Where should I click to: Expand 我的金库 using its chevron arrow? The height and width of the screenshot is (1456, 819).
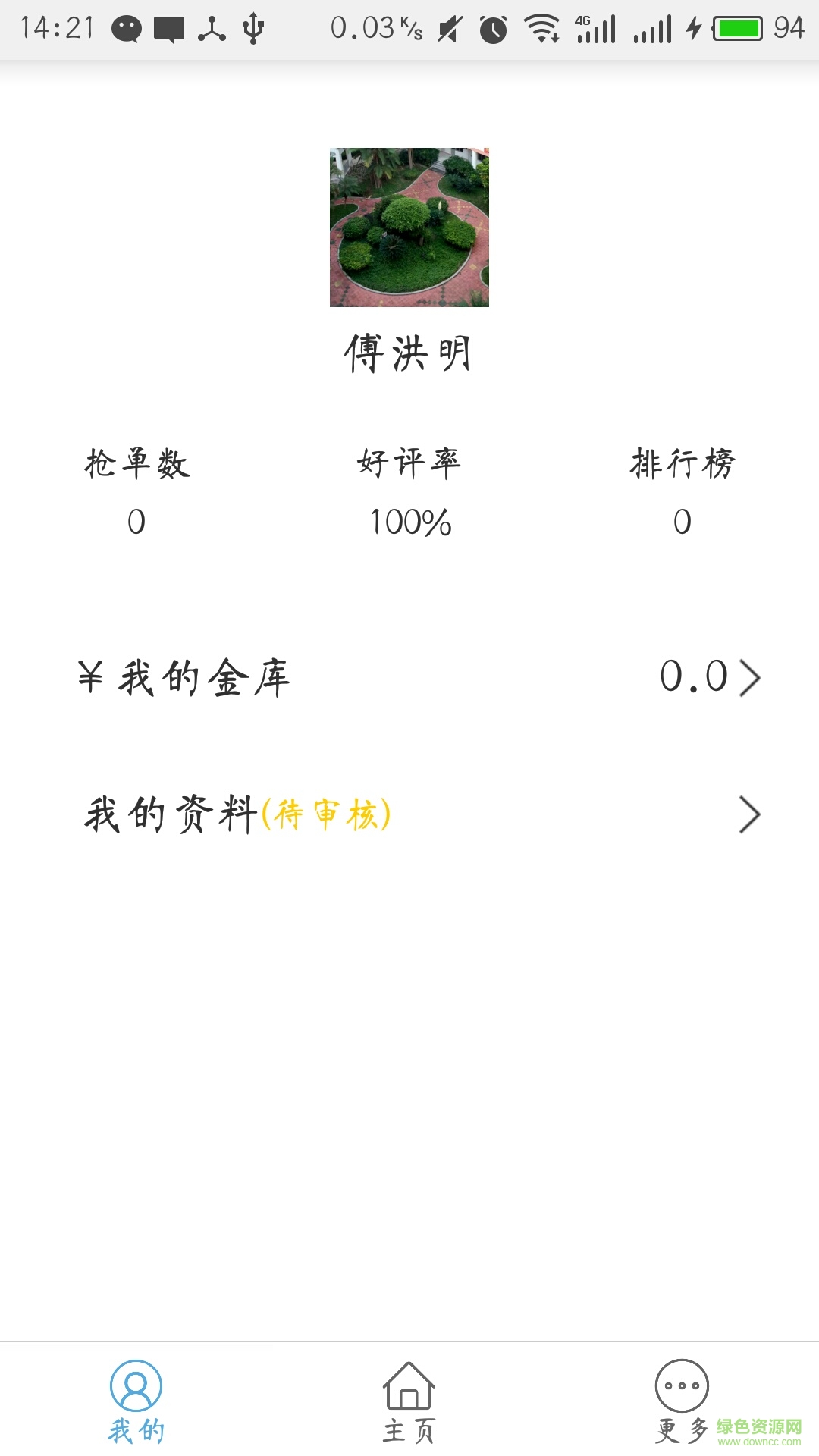[750, 677]
